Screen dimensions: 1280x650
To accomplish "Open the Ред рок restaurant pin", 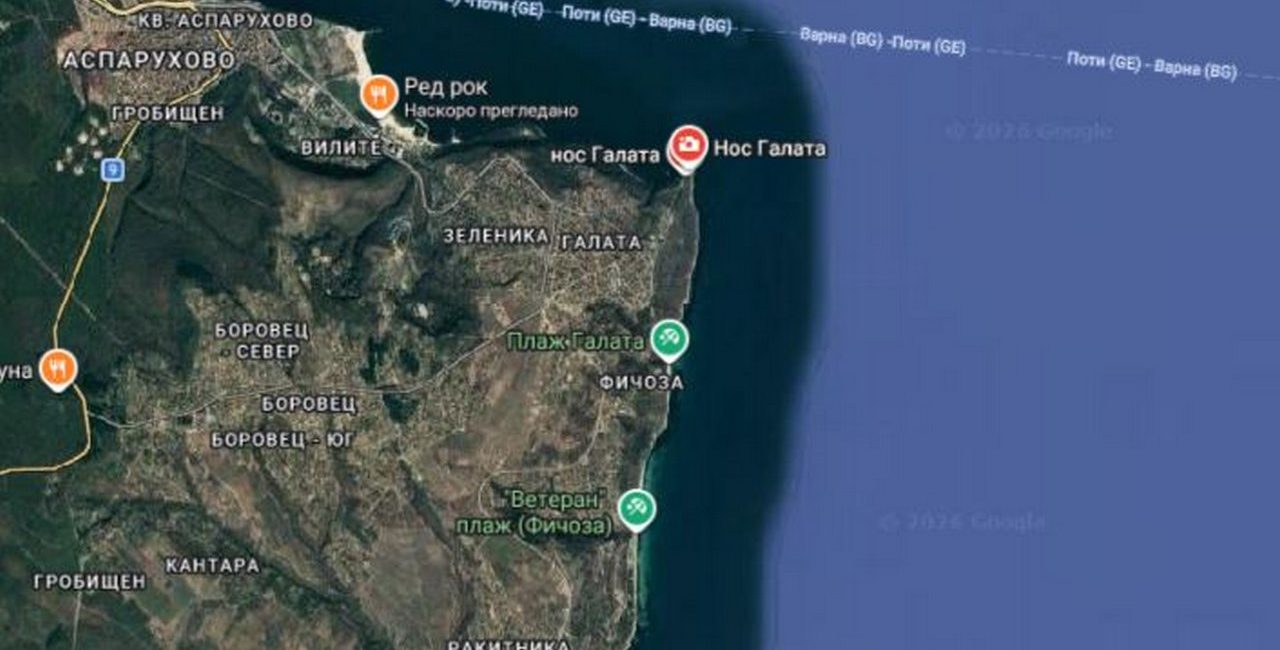I will (x=378, y=95).
